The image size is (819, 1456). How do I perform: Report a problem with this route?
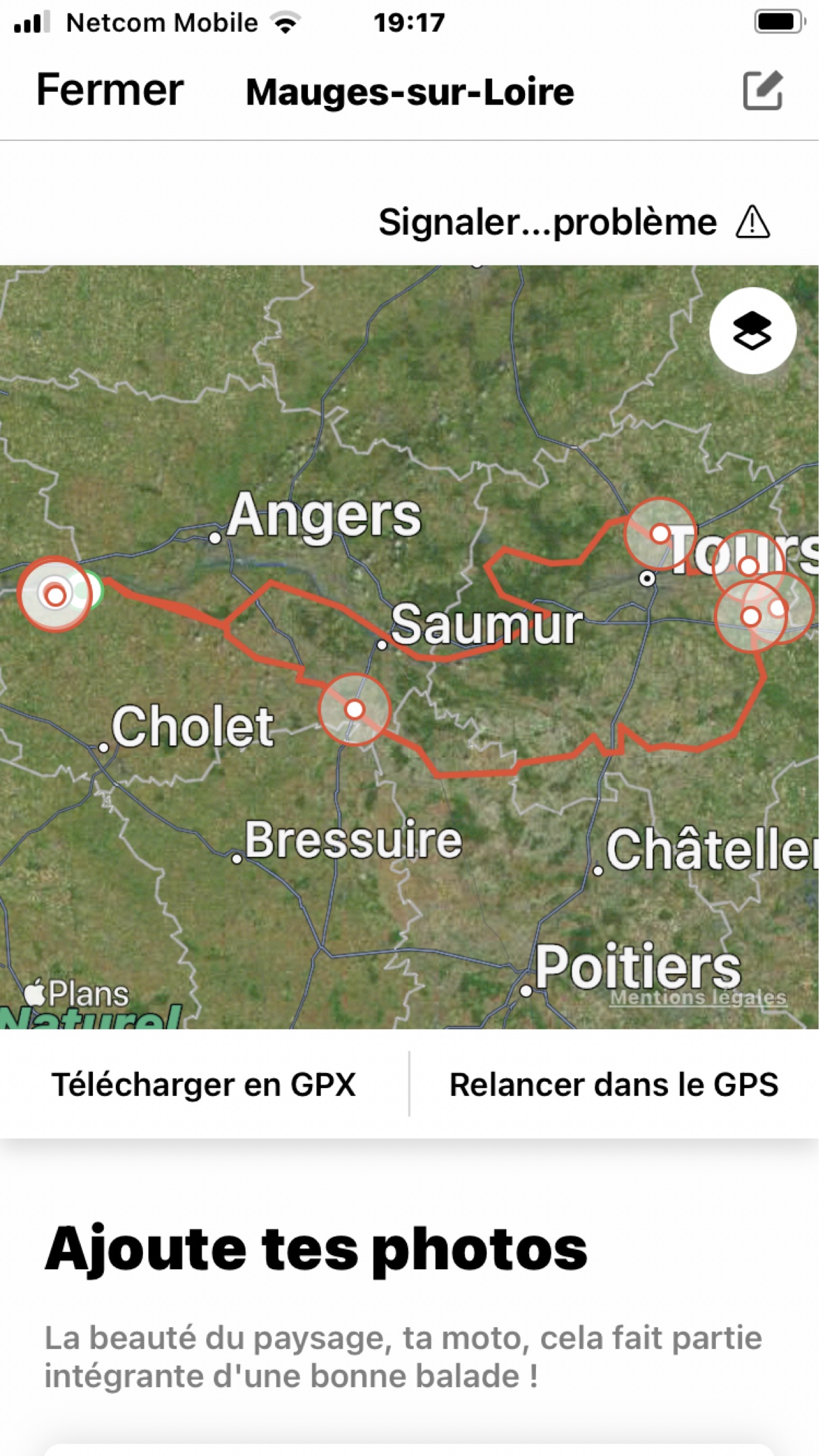click(x=573, y=222)
